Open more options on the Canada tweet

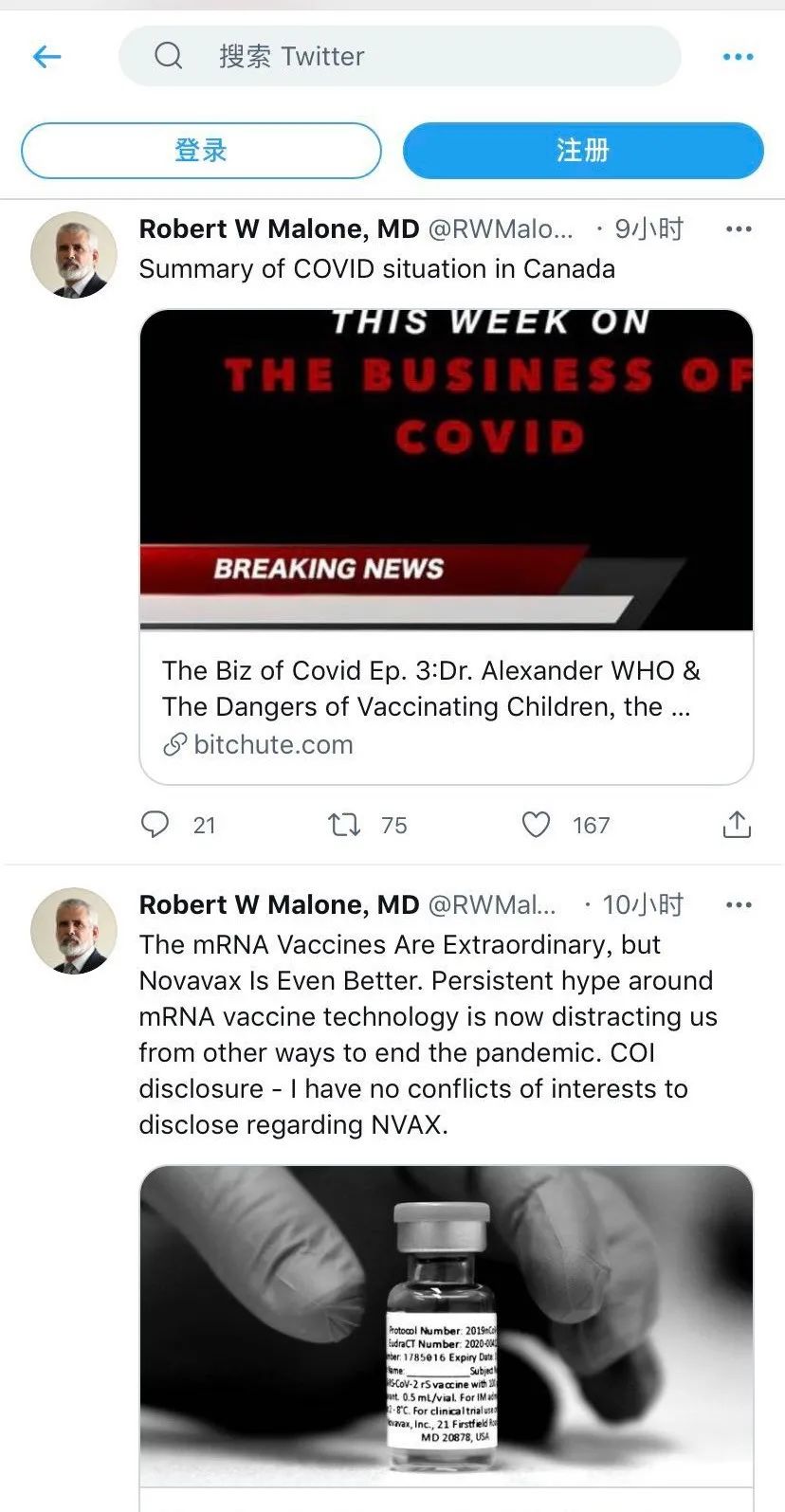point(738,229)
